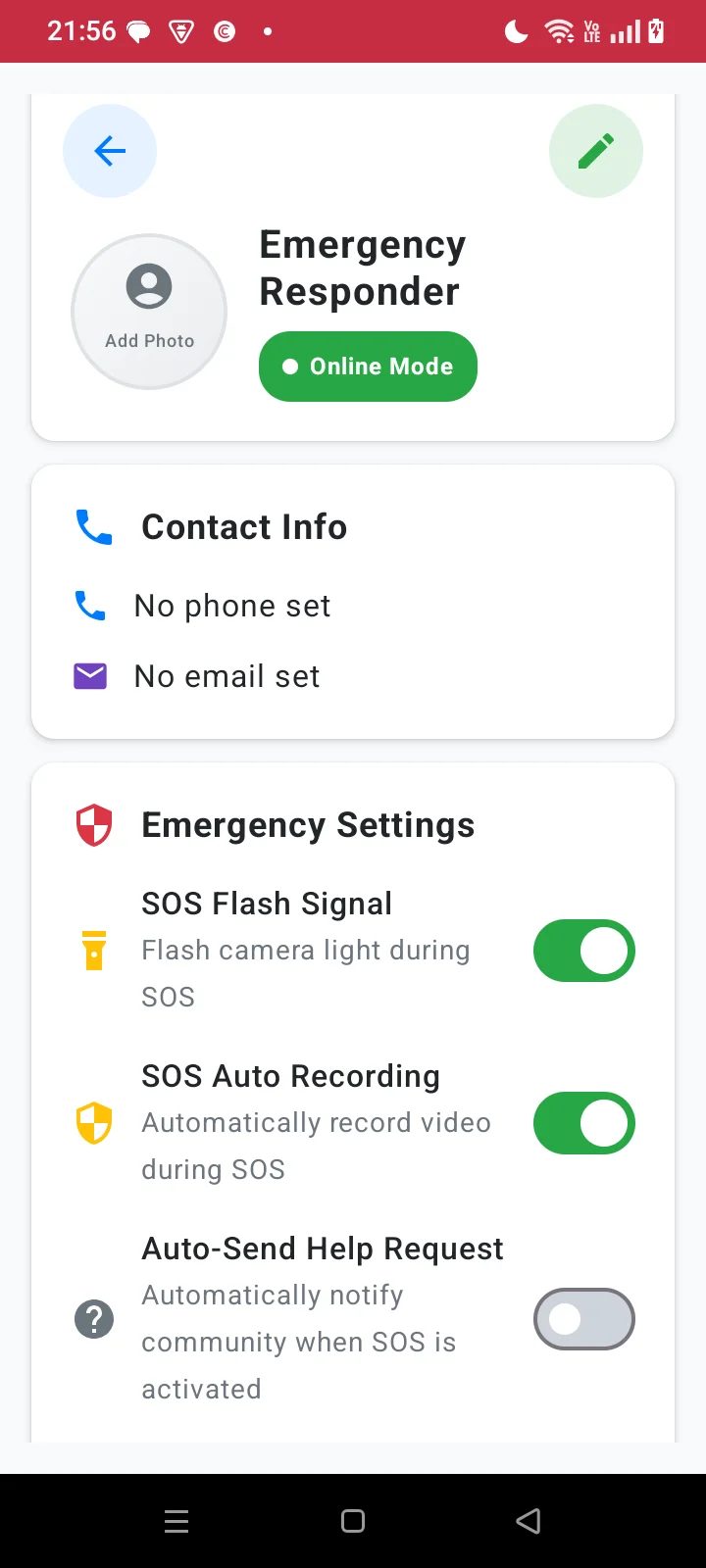Go to the system home screen
This screenshot has height=1568, width=706.
353,1521
